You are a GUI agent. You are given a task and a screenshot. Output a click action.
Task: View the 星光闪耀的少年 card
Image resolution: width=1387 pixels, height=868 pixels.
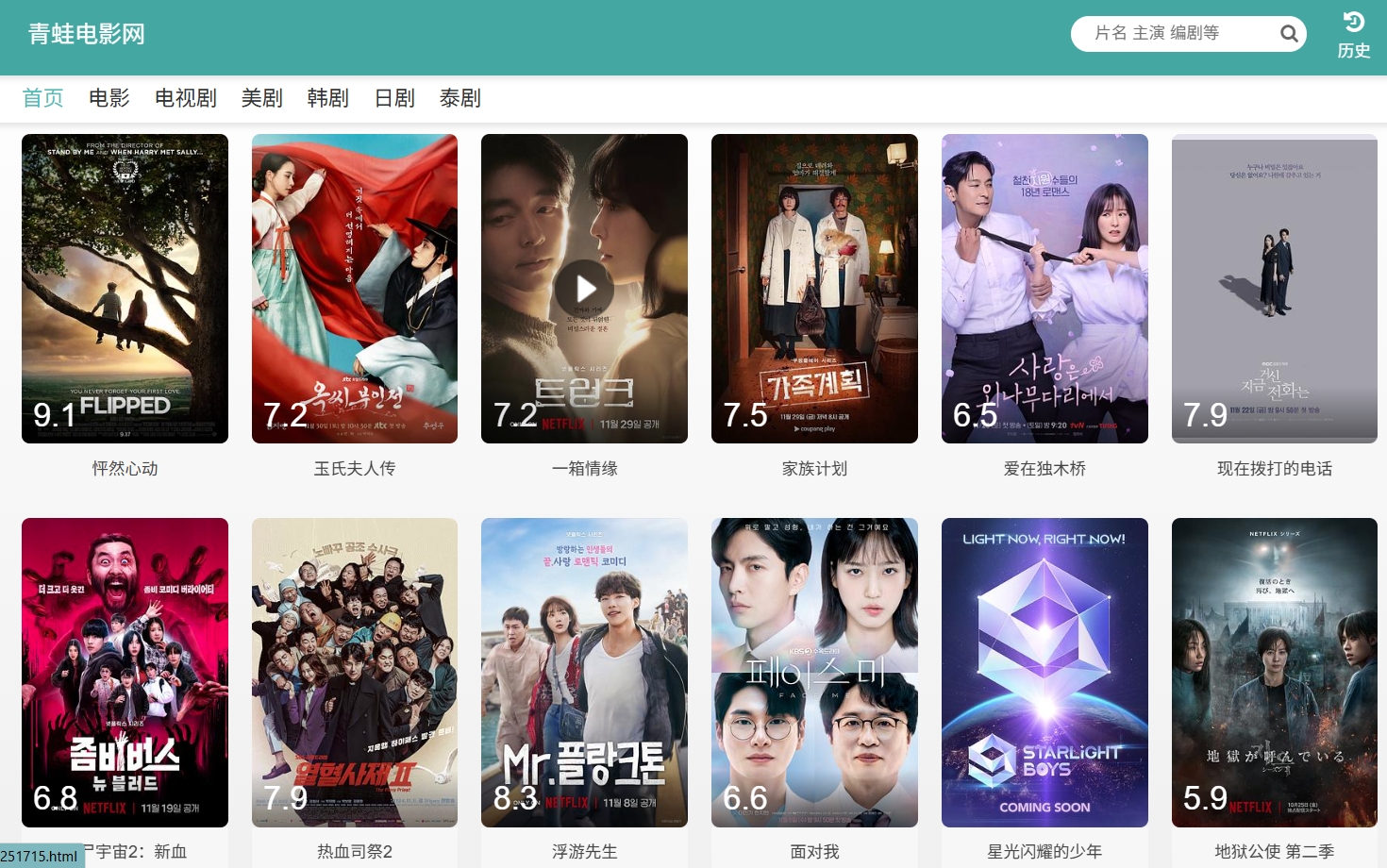[x=1044, y=672]
